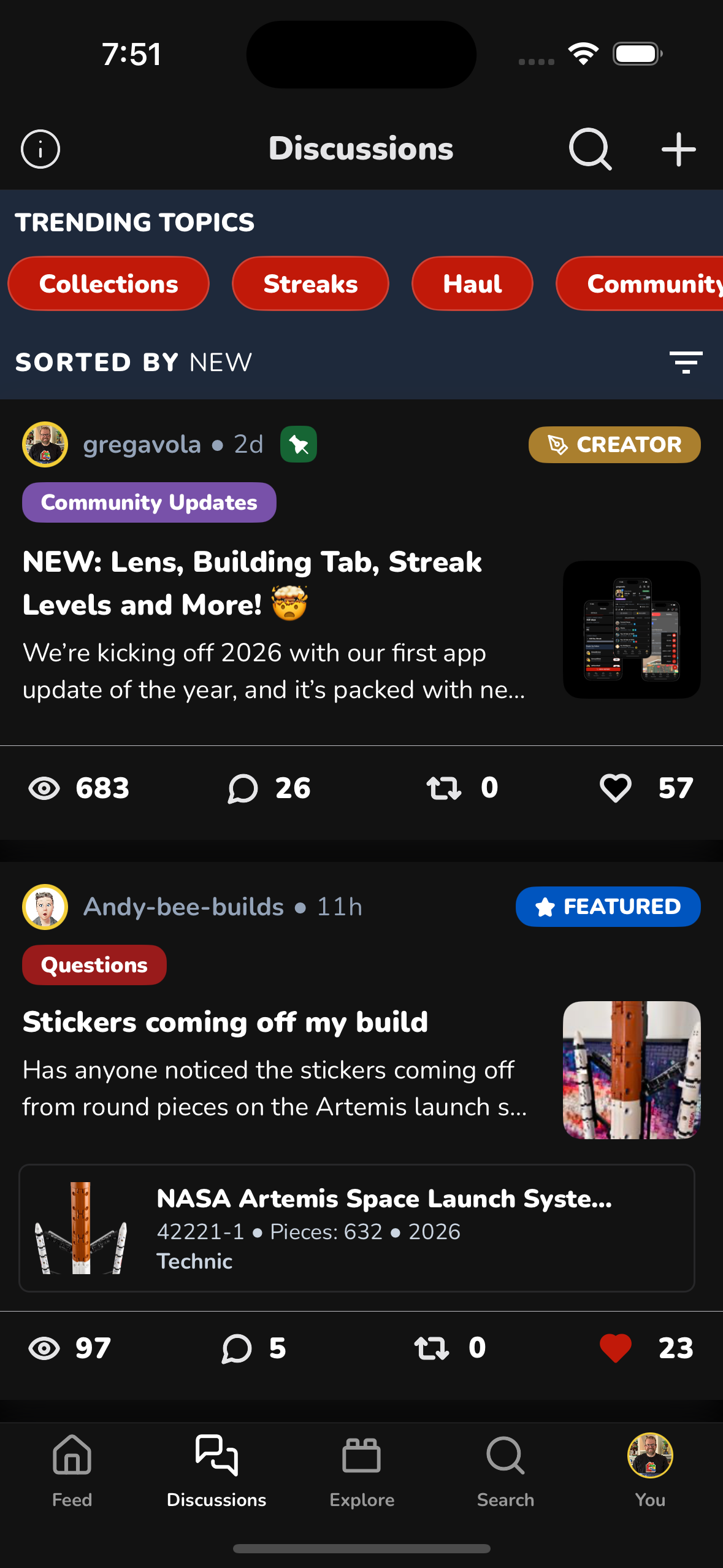Open the info screen via the circled i icon
Image resolution: width=723 pixels, height=1568 pixels.
click(x=40, y=148)
